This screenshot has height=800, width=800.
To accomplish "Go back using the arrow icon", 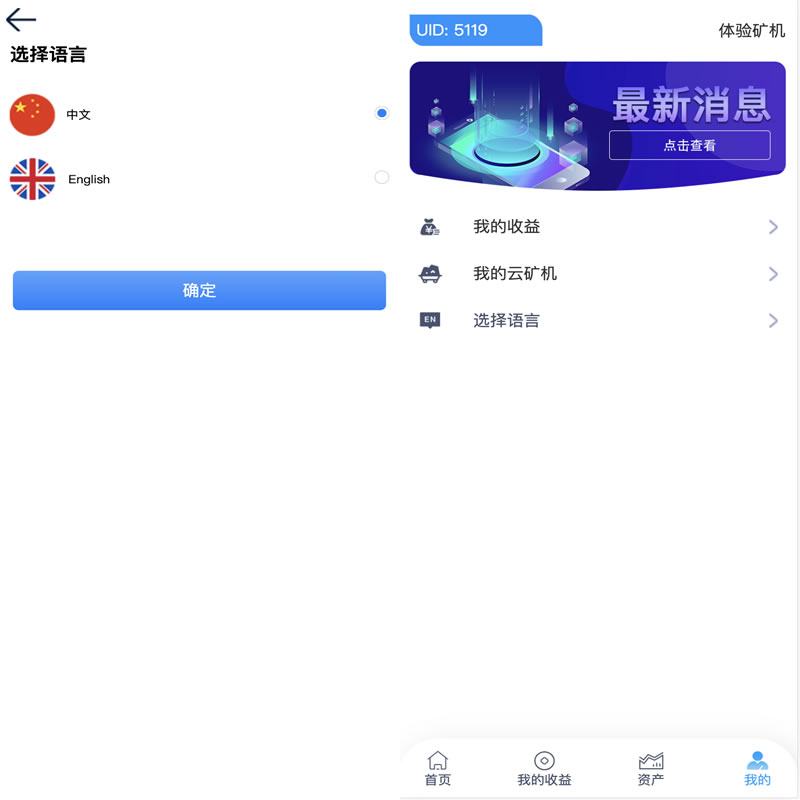I will pos(21,19).
